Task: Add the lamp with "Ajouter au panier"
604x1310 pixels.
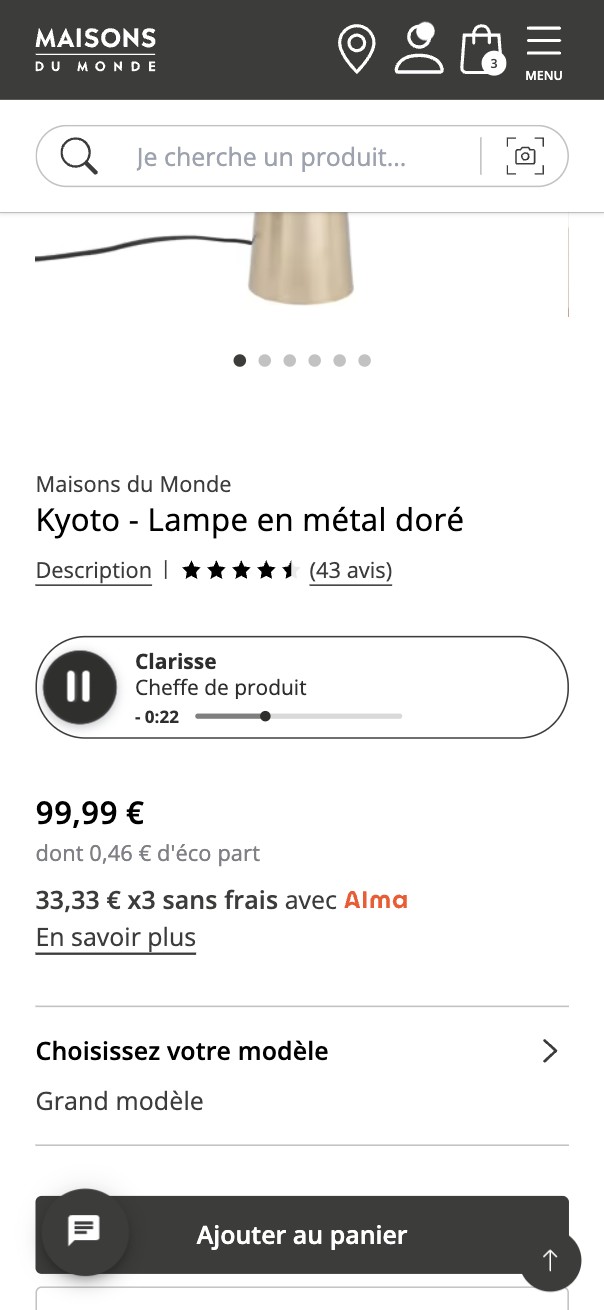Action: coord(330,1235)
